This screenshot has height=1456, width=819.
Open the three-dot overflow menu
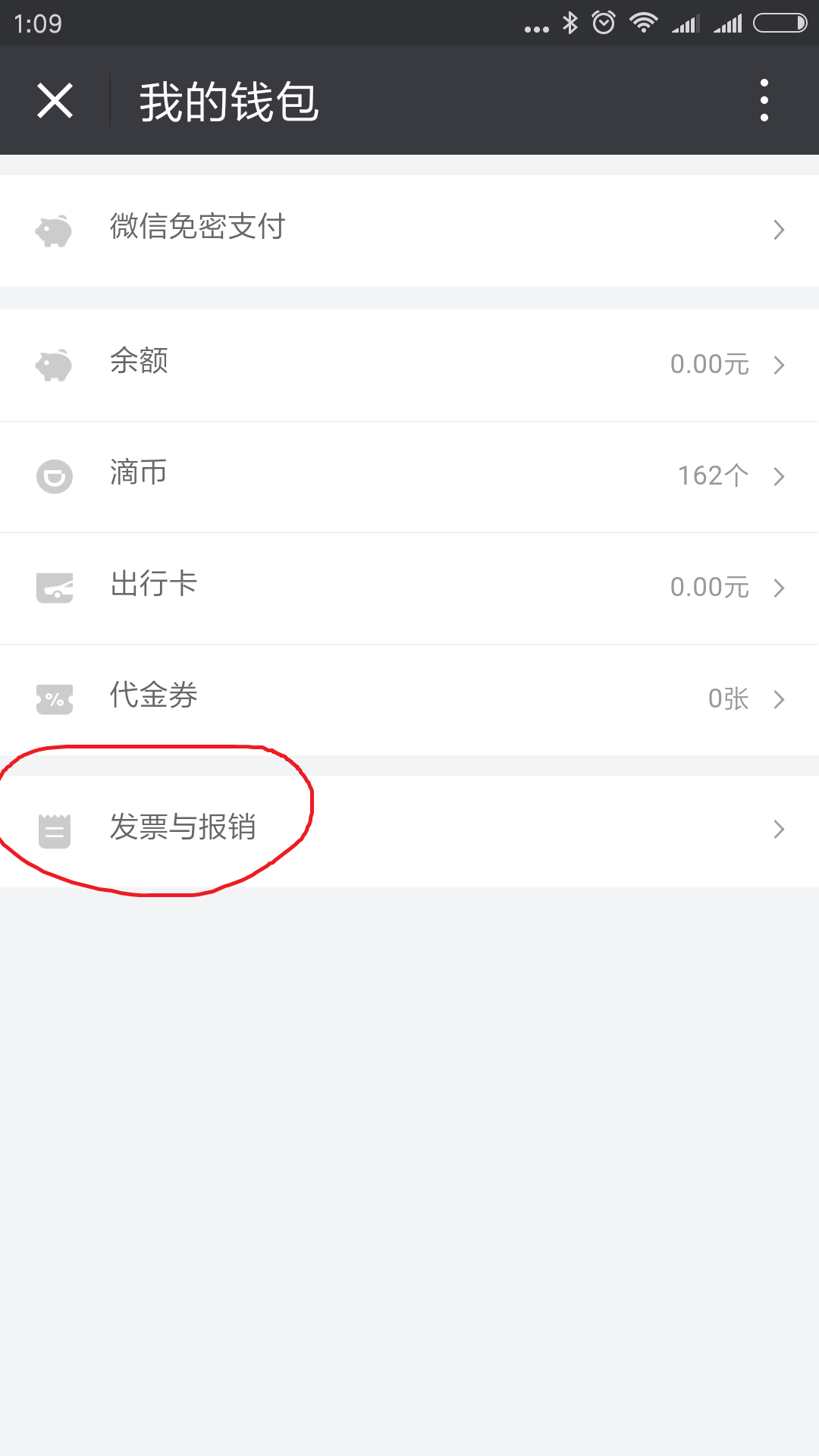point(764,100)
